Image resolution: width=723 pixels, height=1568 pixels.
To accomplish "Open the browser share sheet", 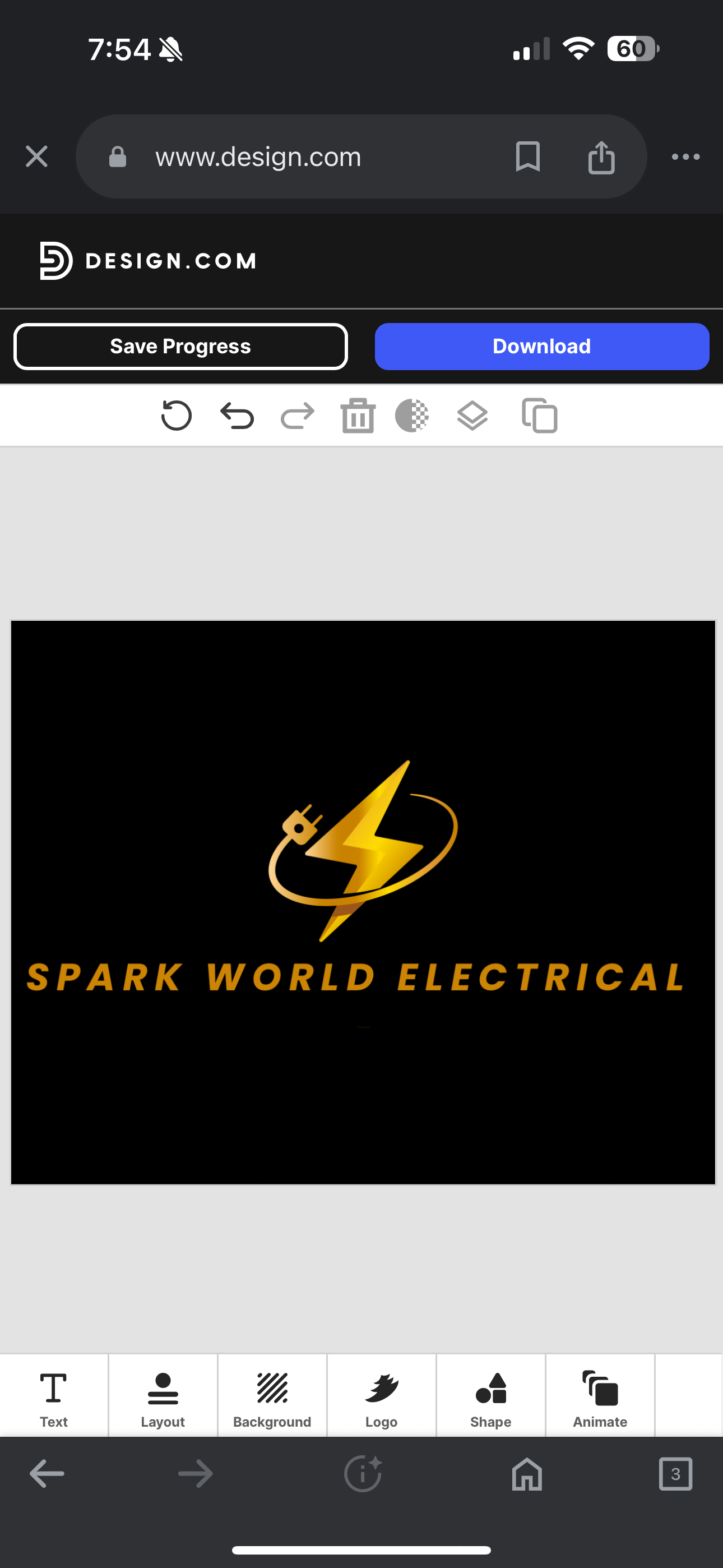I will pyautogui.click(x=601, y=157).
